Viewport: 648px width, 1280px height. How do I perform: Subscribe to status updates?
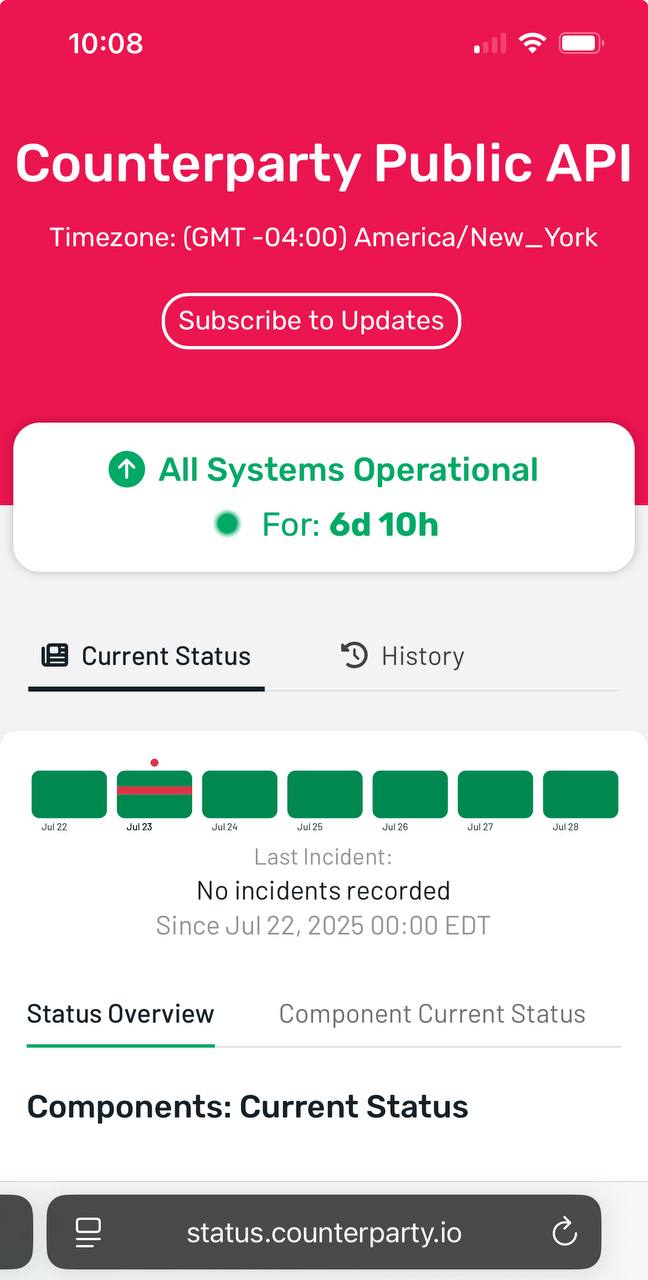tap(311, 321)
